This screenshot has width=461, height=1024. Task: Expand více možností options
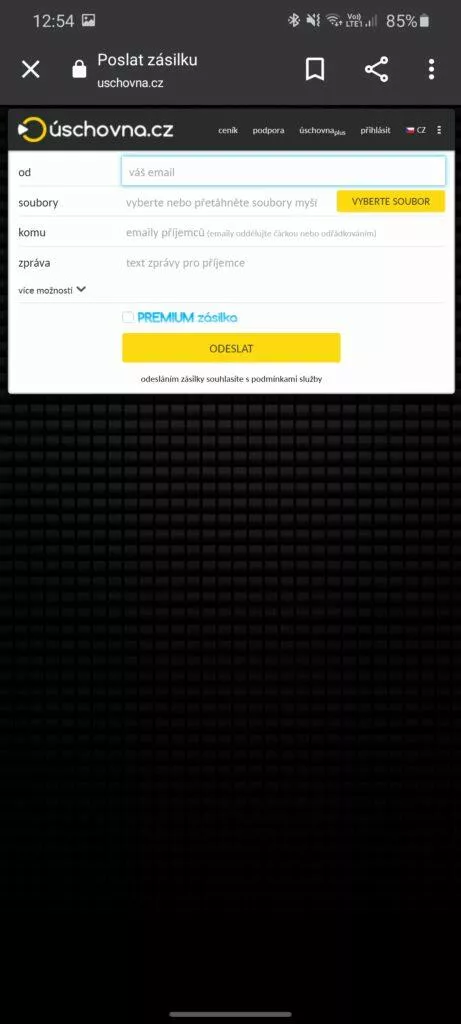click(52, 290)
